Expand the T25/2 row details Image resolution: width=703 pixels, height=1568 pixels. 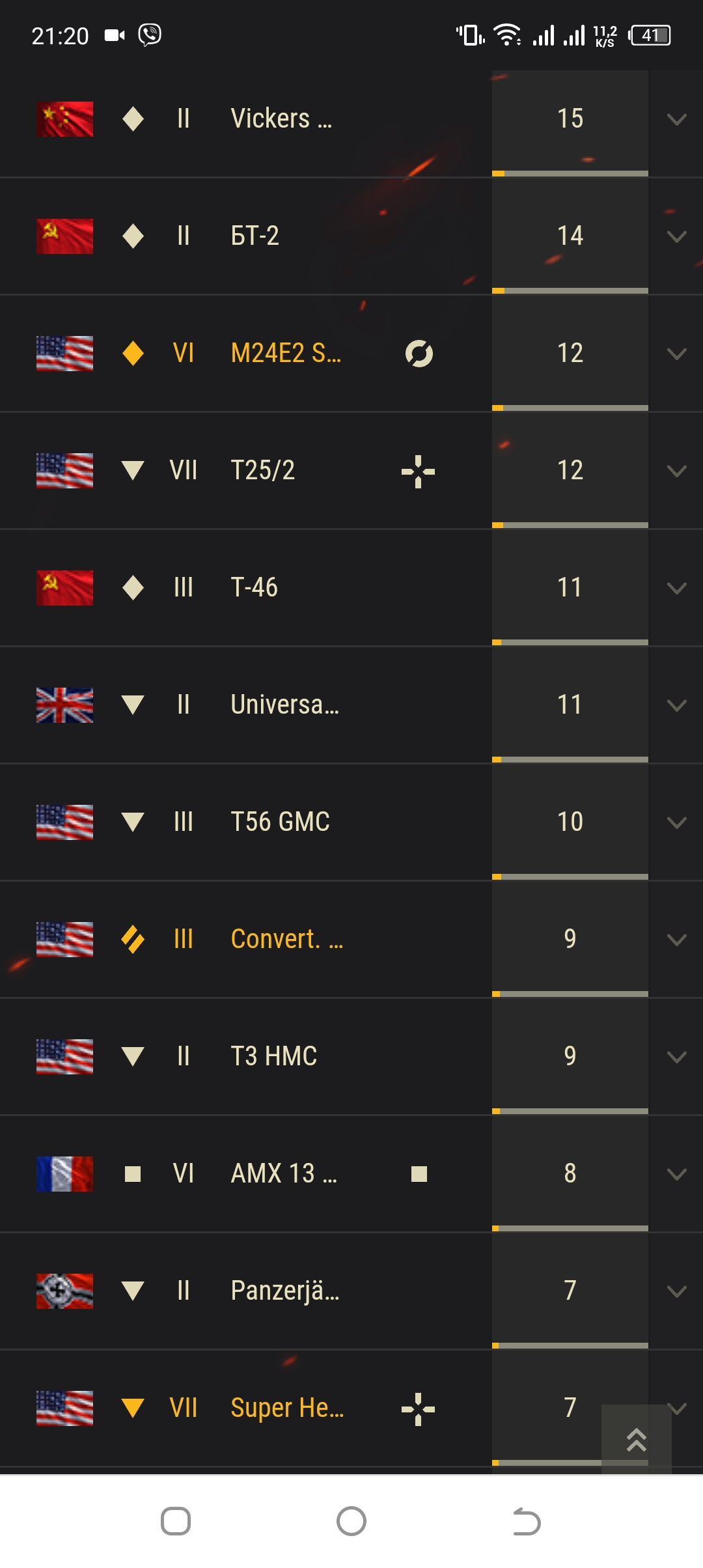676,471
